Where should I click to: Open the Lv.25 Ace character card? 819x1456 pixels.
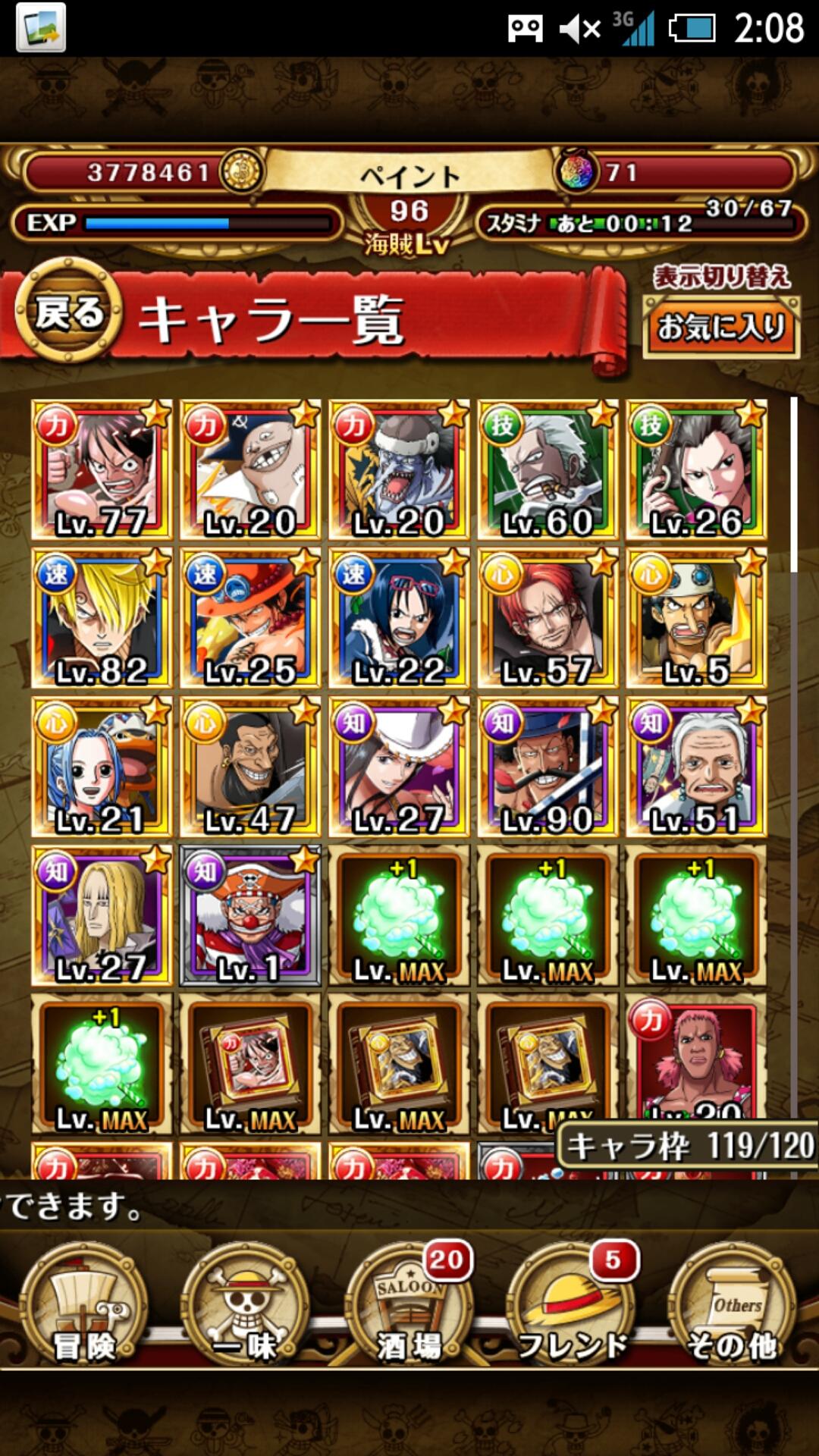pyautogui.click(x=250, y=619)
